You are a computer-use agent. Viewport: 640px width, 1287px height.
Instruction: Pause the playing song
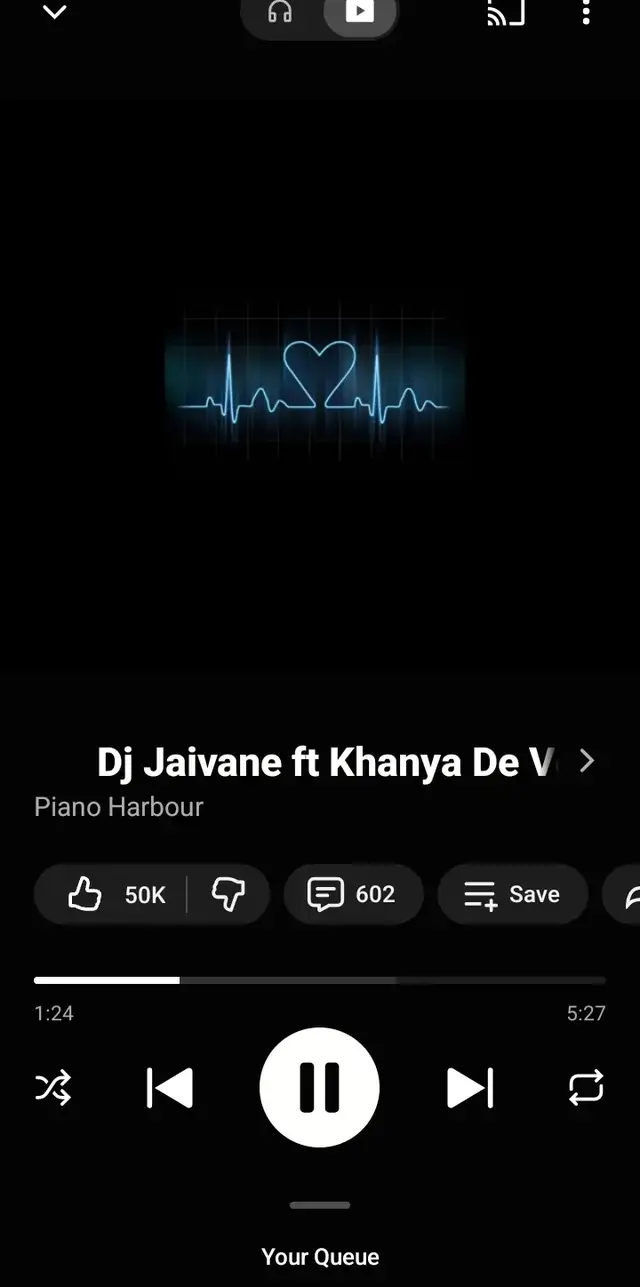(319, 1087)
